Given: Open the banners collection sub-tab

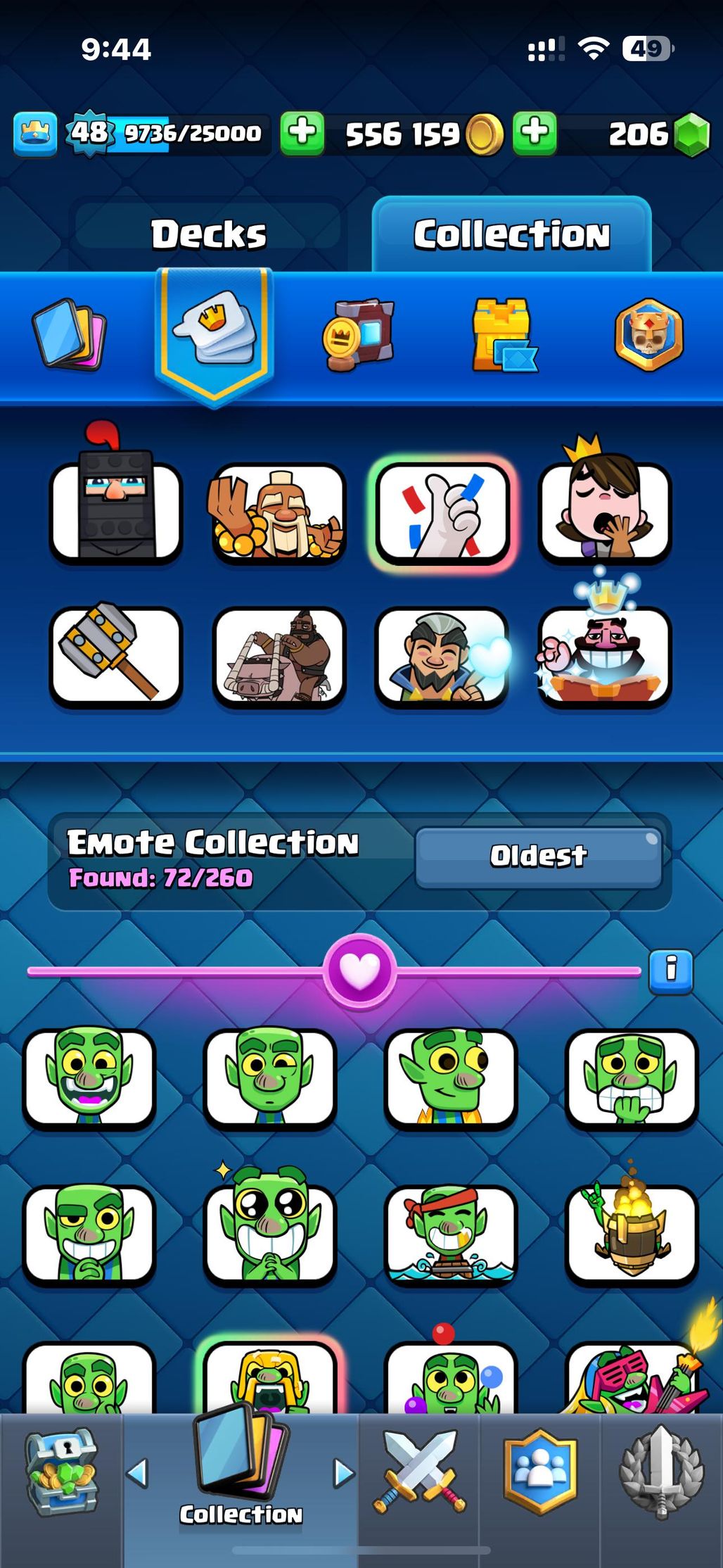Looking at the screenshot, I should point(358,334).
